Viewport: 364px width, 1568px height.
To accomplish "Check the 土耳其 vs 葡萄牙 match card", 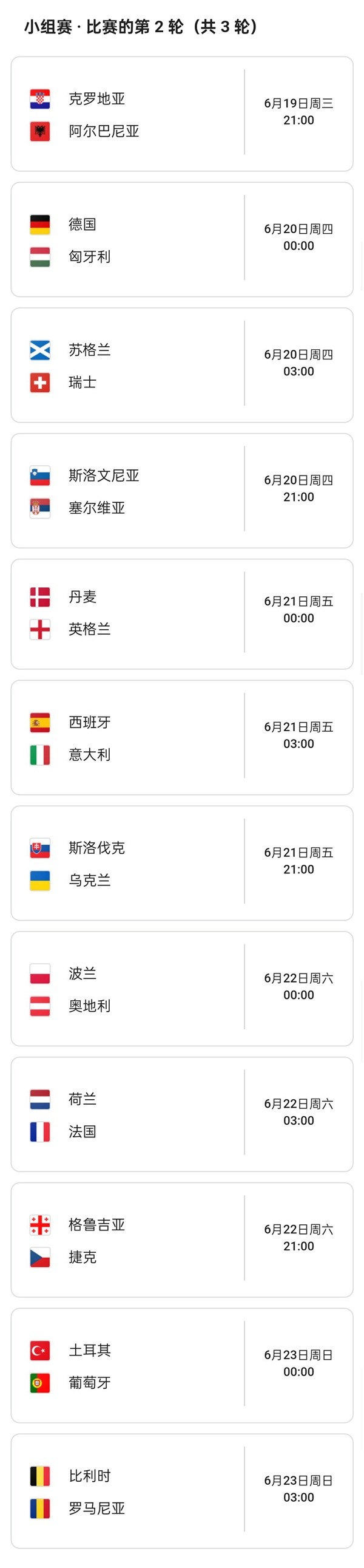I will pyautogui.click(x=181, y=1365).
